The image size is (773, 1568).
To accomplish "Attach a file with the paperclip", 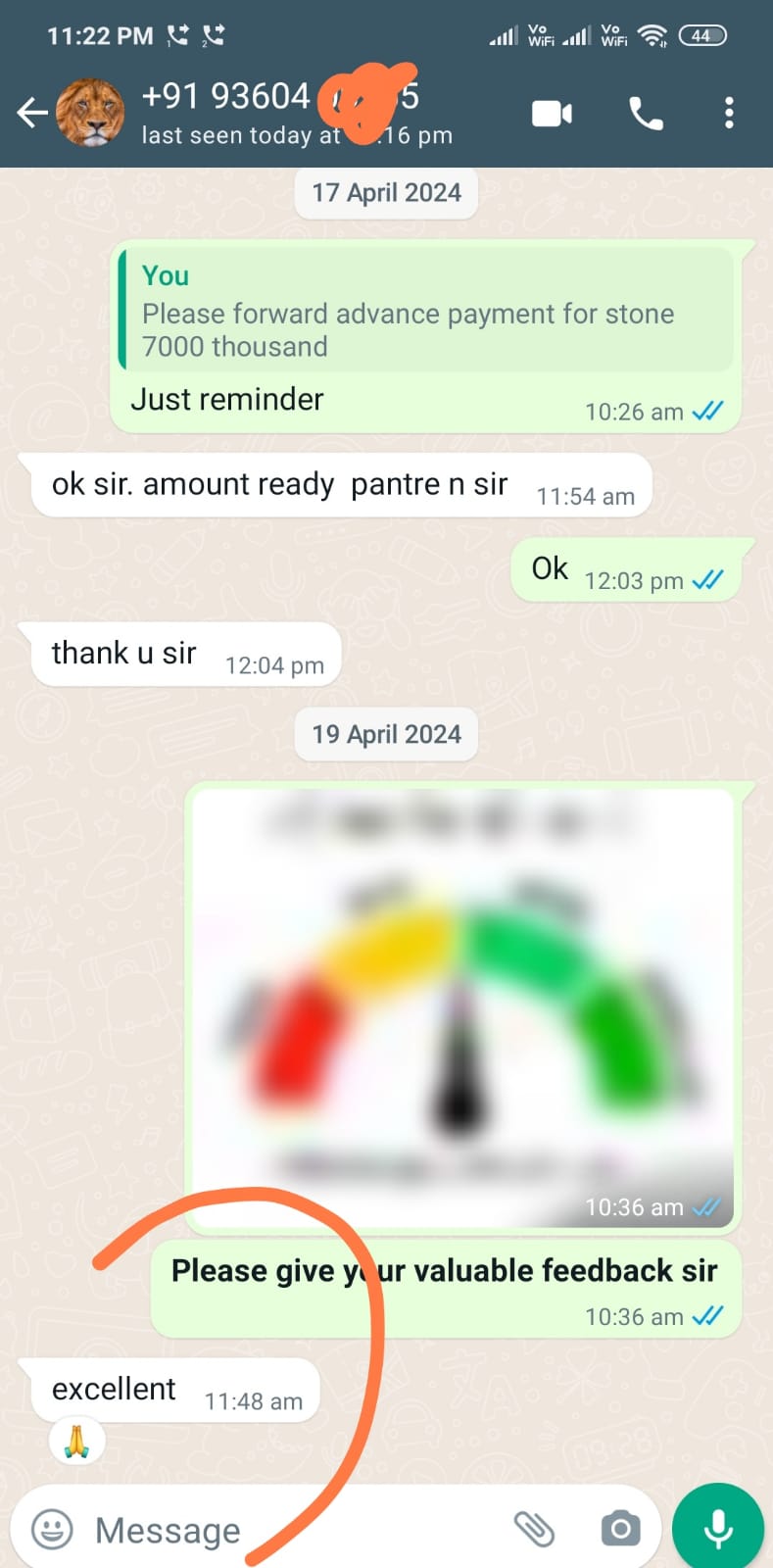I will [534, 1529].
